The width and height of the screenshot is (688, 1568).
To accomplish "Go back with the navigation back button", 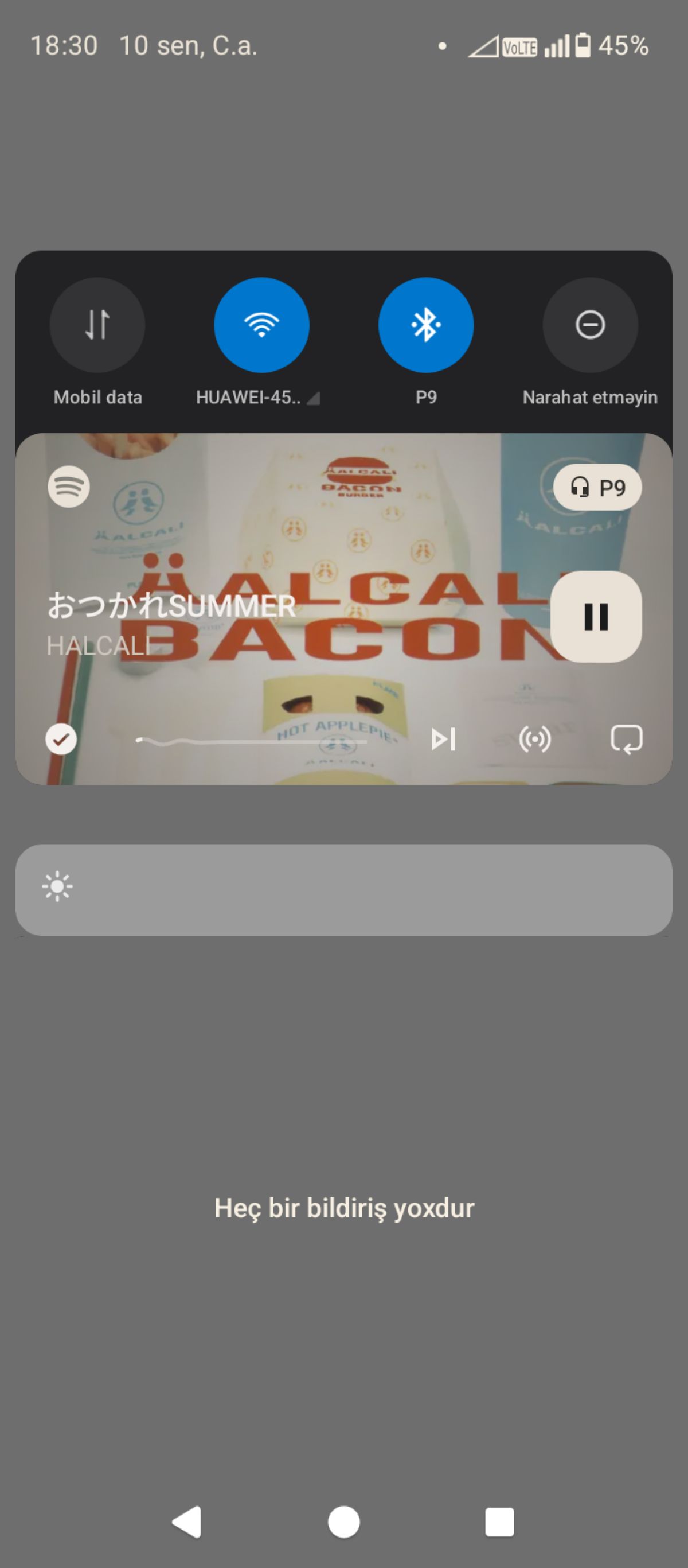I will [187, 1522].
